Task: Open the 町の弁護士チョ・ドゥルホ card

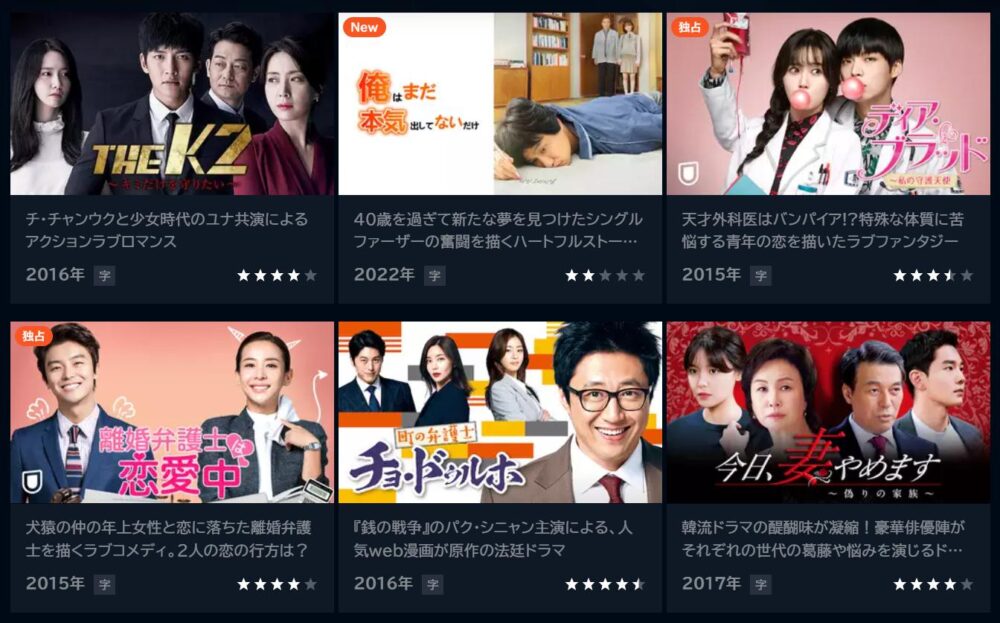Action: [500, 412]
